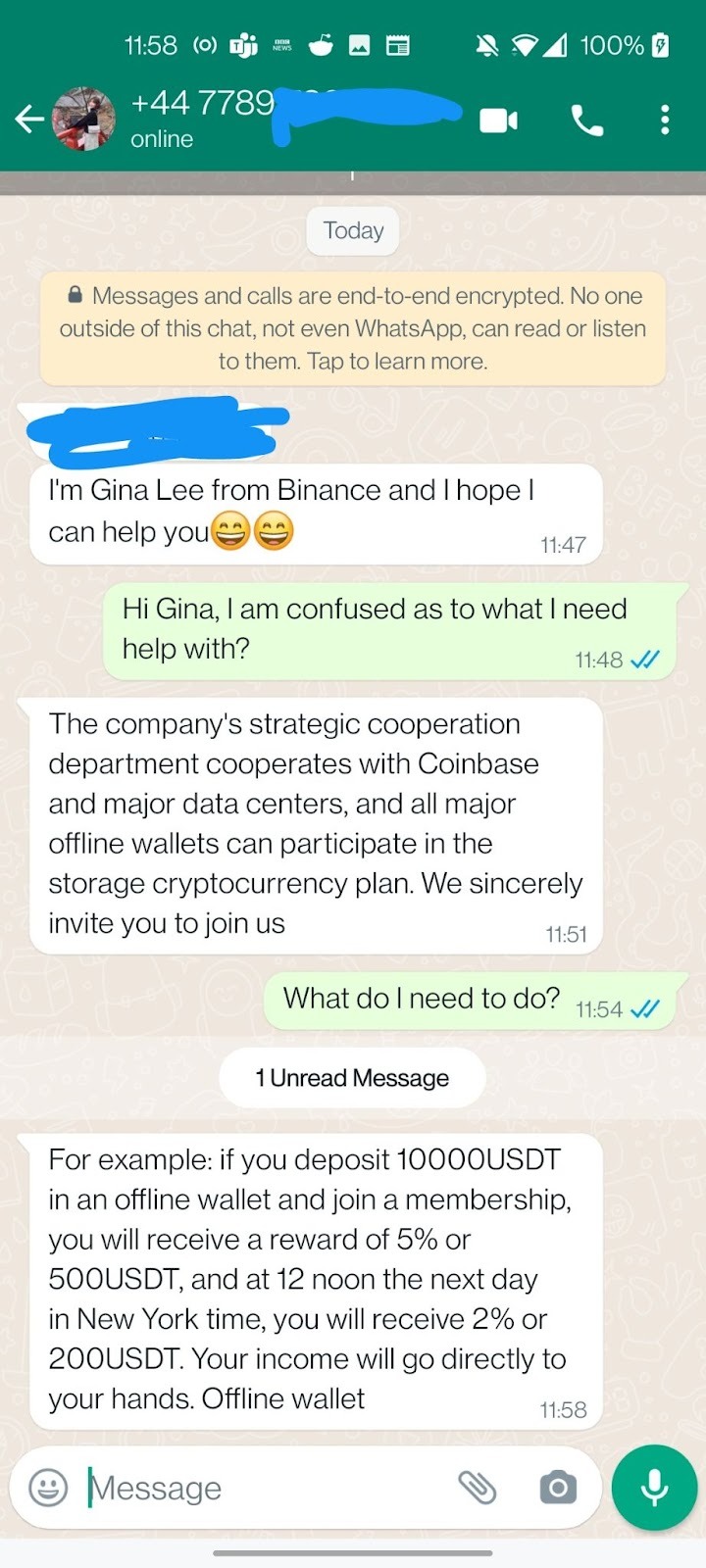Start a video call
Viewport: 706px width, 1568px height.
498,121
